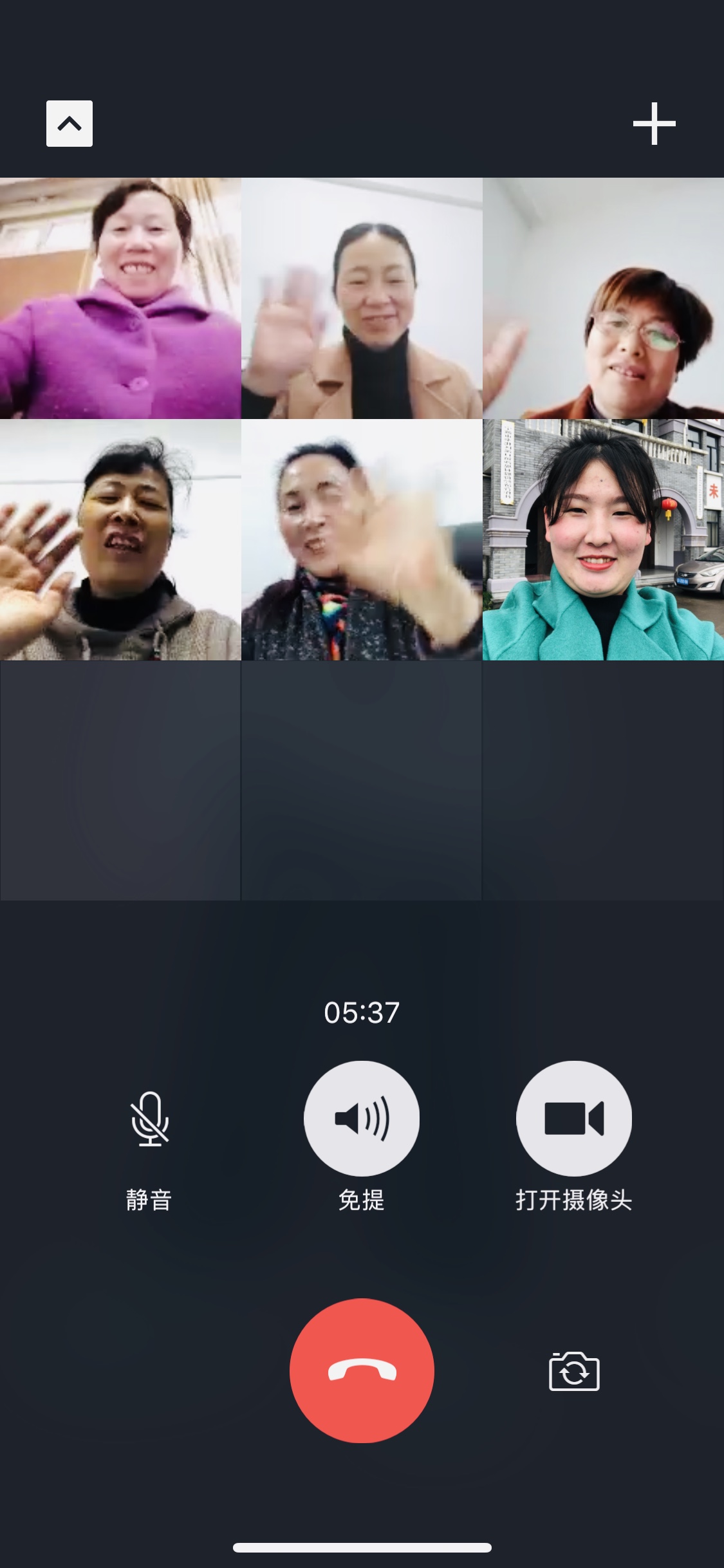Toggle the speakerphone (免提)

tap(362, 1119)
